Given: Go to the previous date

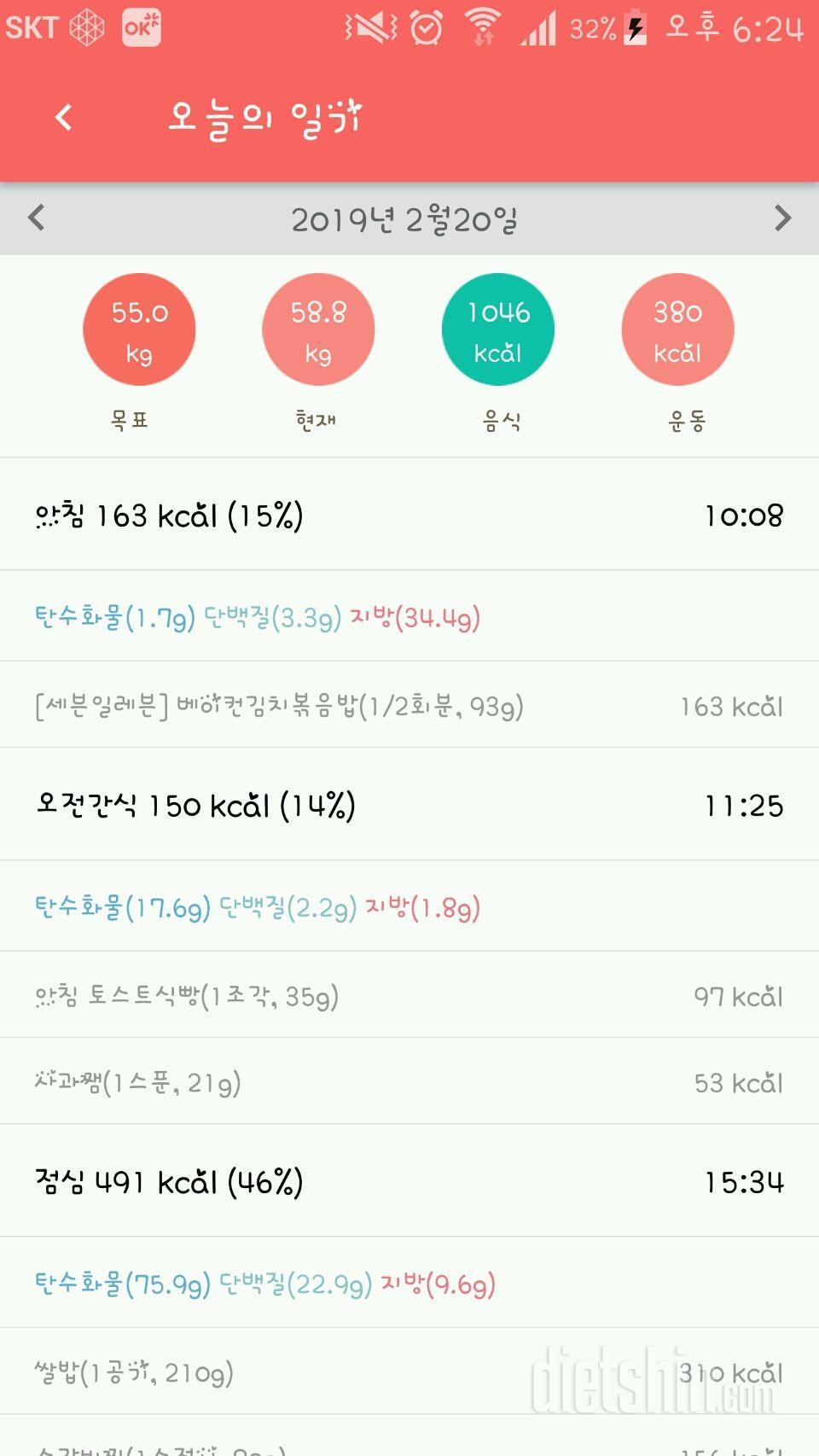Looking at the screenshot, I should point(36,218).
